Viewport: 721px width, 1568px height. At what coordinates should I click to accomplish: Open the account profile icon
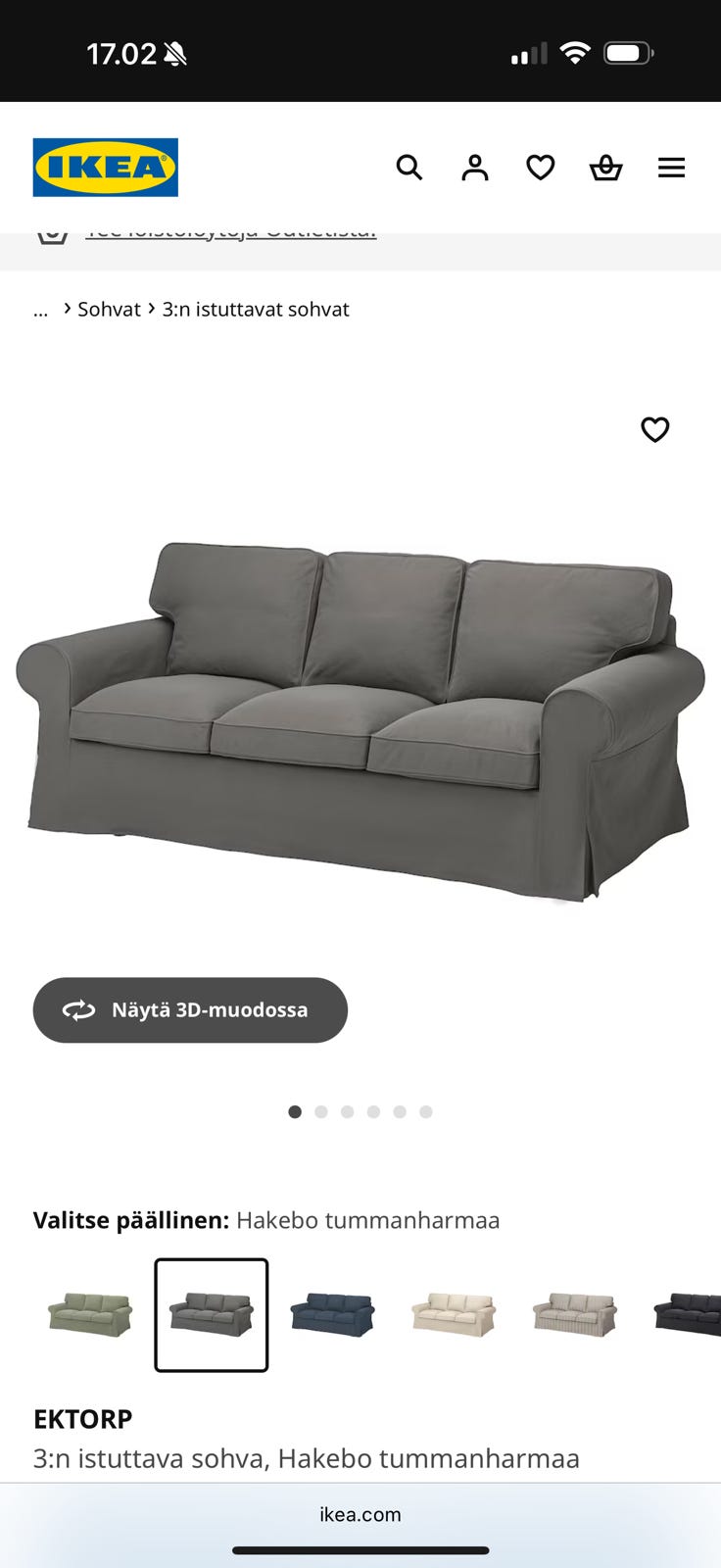coord(475,168)
